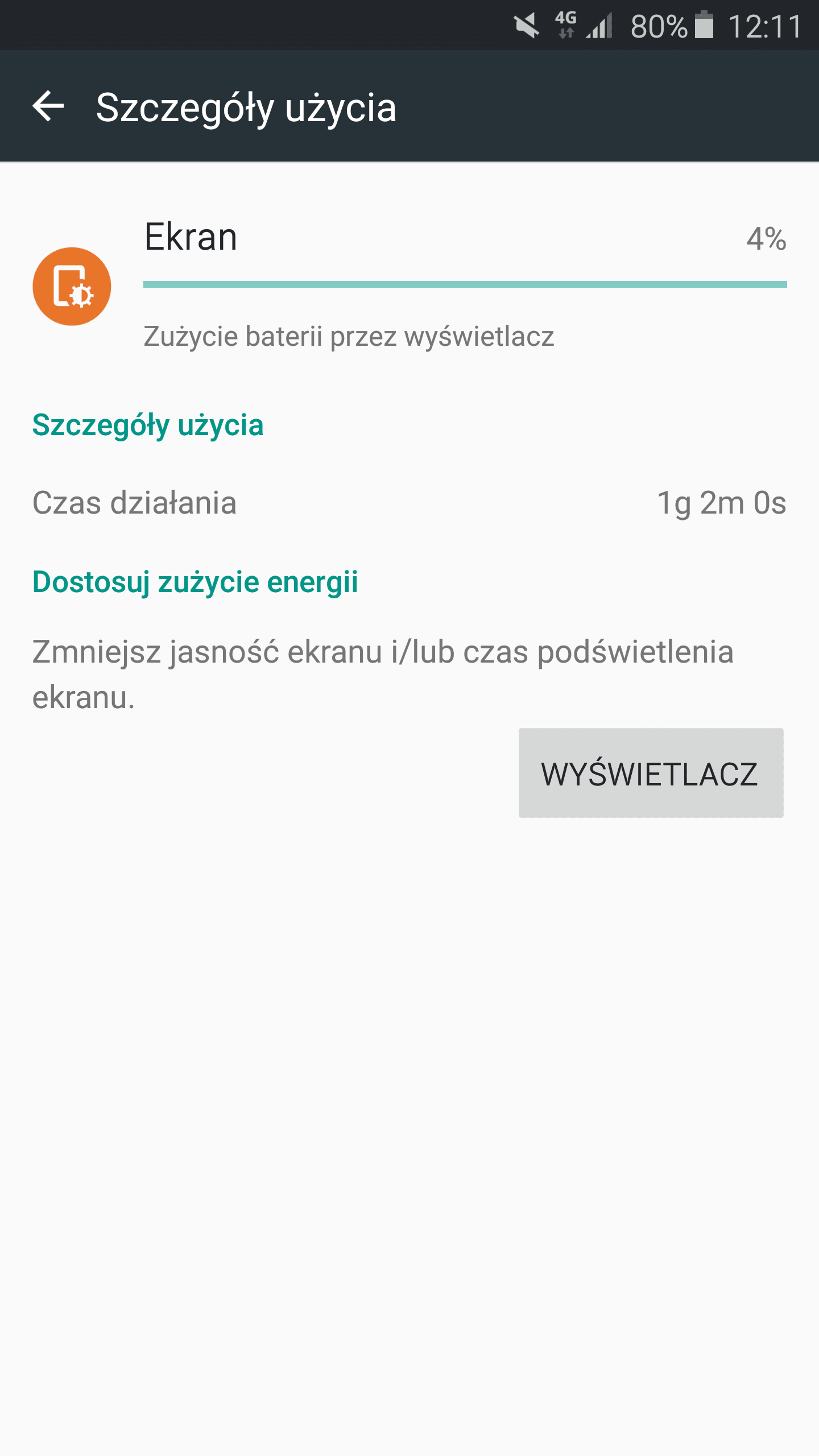Viewport: 819px width, 1456px height.
Task: Go back using the arrow in the app bar
Action: click(48, 106)
